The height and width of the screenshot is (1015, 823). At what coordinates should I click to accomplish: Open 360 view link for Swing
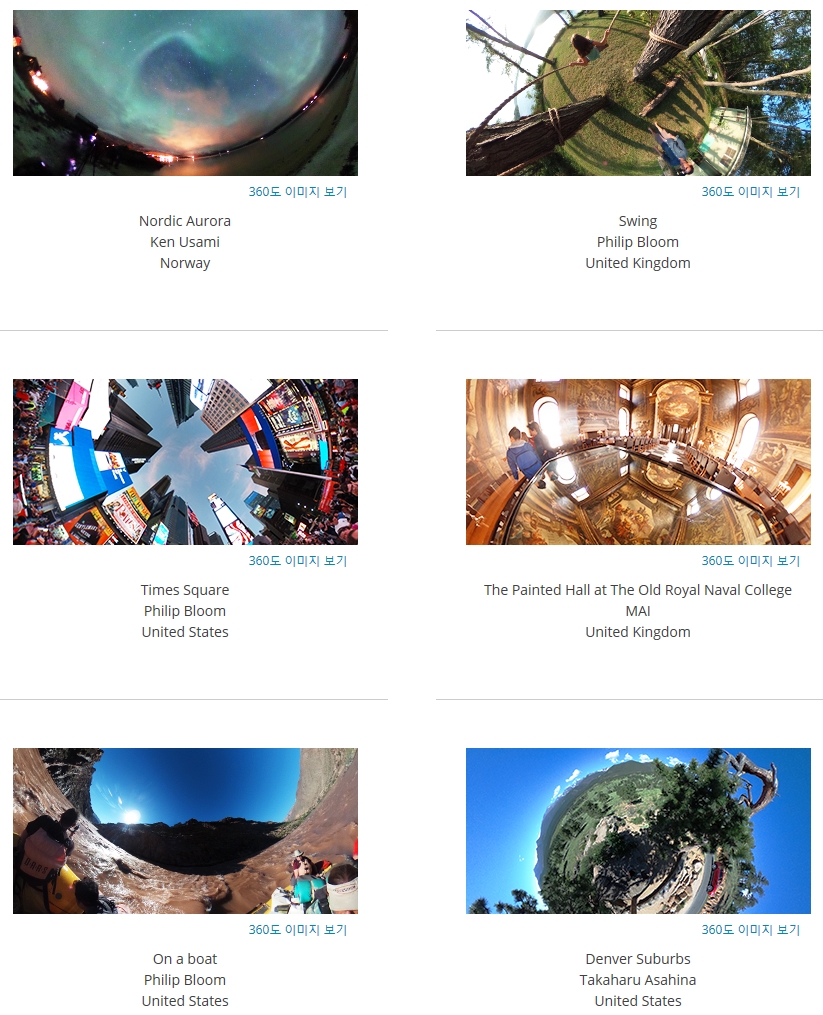tap(750, 192)
